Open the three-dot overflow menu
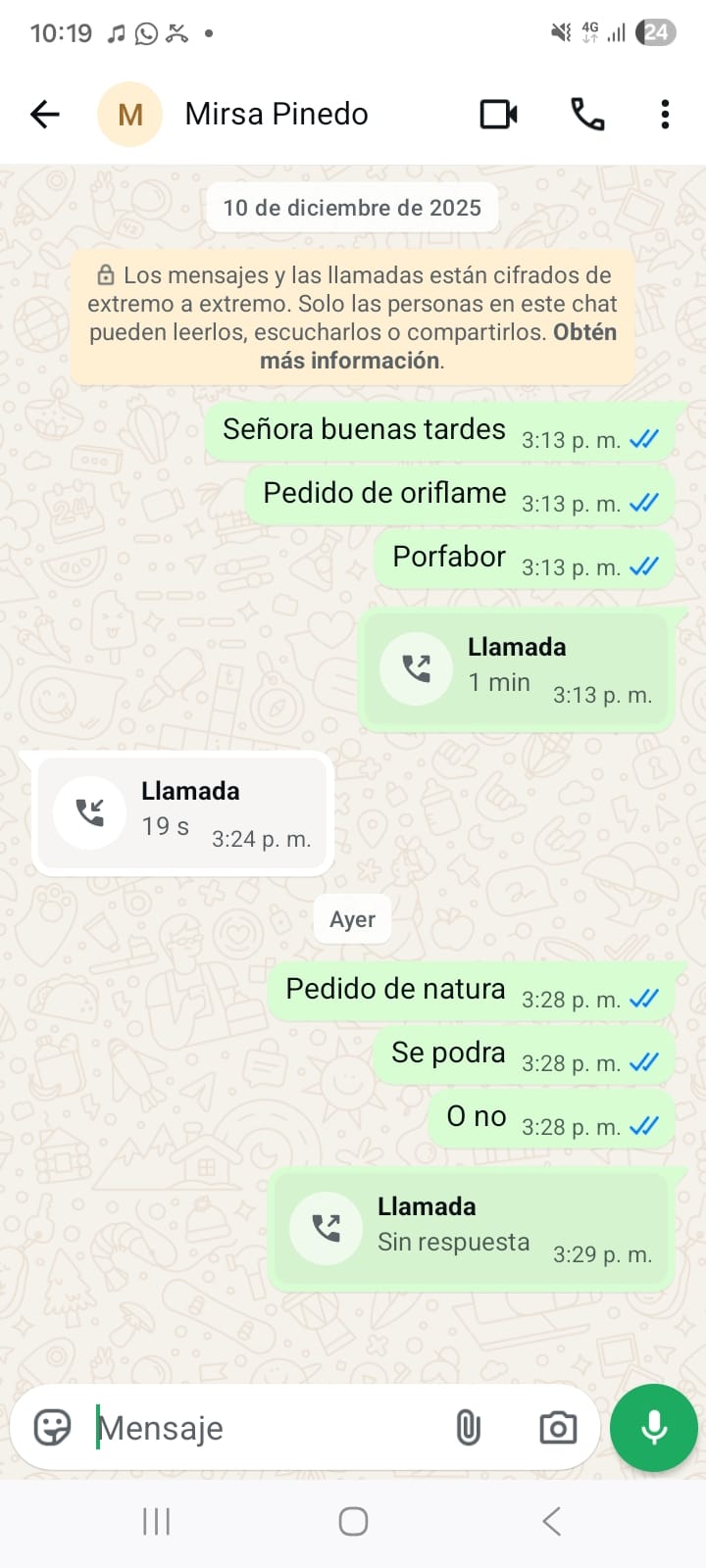The height and width of the screenshot is (1568, 706). (x=665, y=115)
